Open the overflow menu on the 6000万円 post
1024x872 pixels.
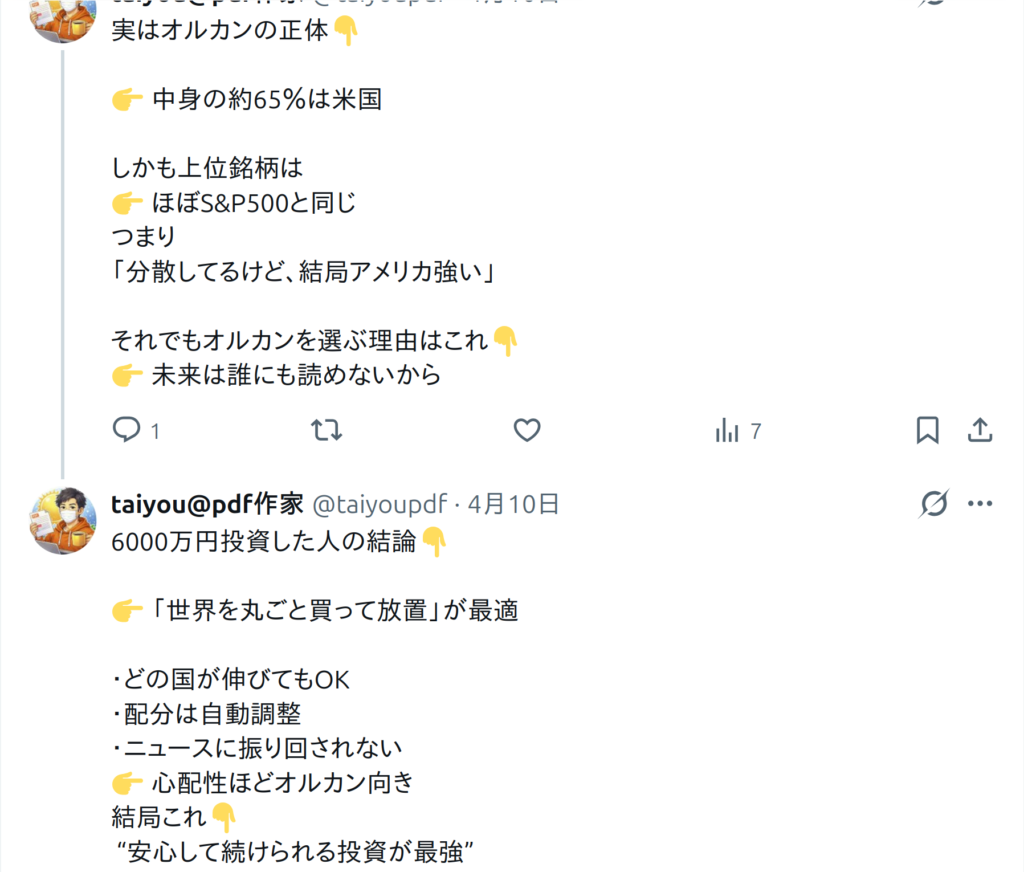(x=980, y=504)
